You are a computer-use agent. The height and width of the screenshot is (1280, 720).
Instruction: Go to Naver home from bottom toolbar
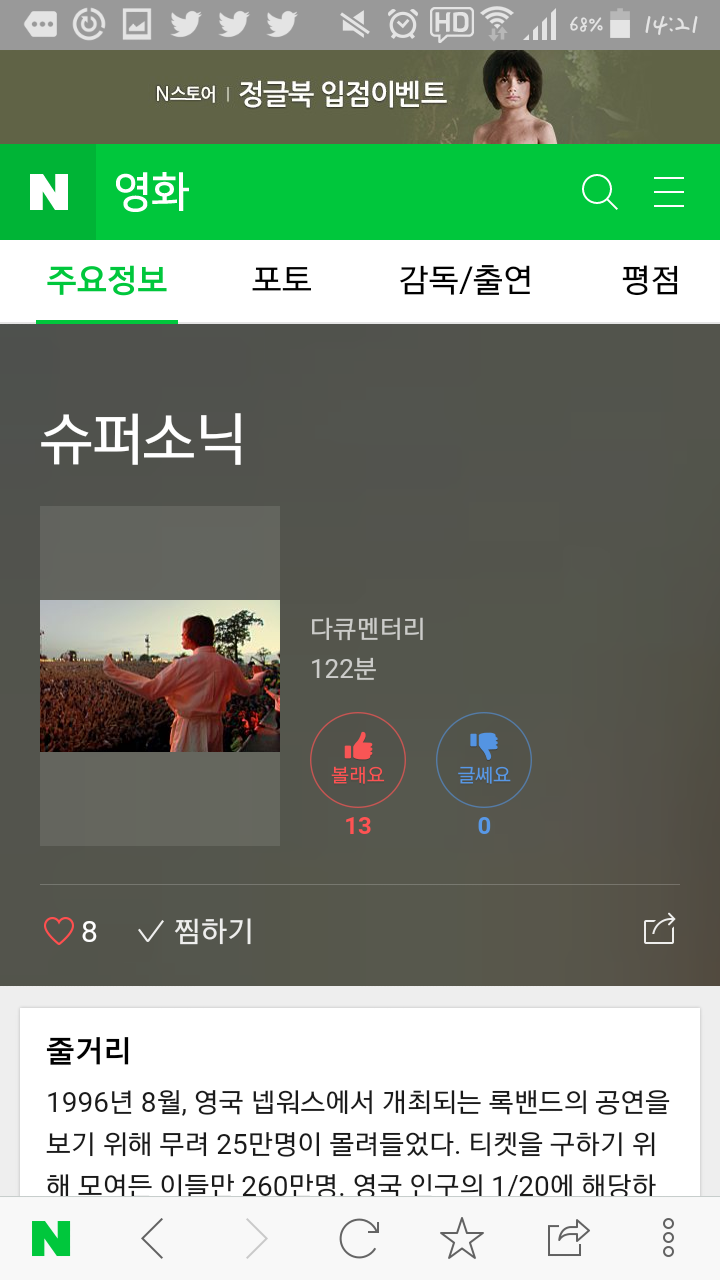coord(51,1239)
